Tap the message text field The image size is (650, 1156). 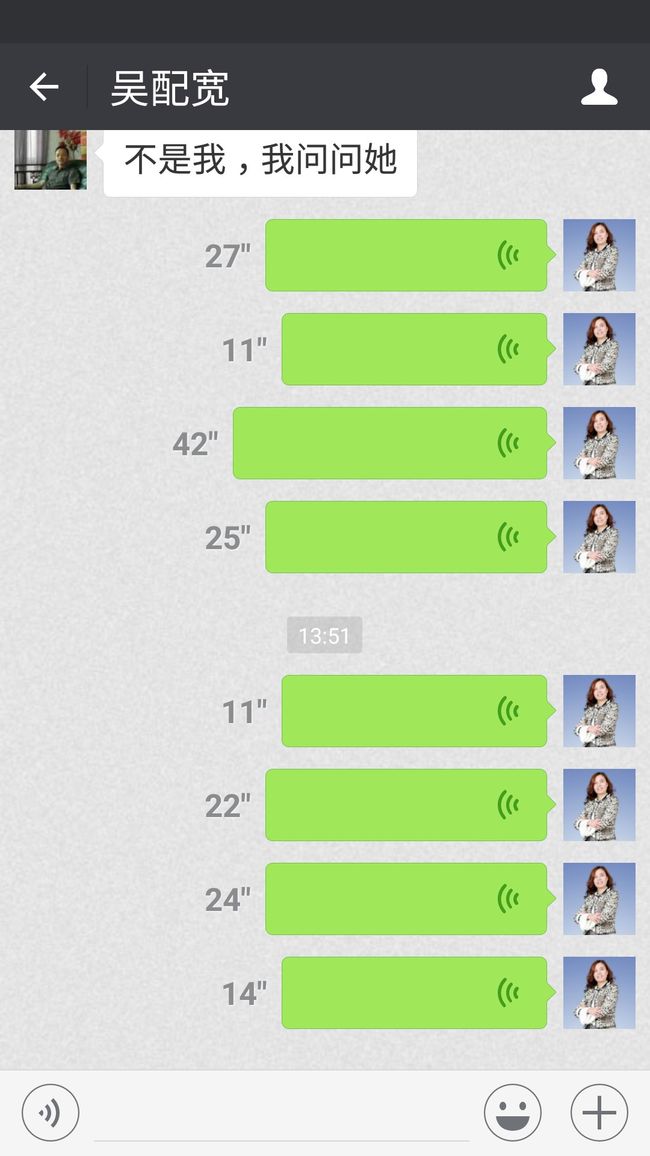tap(281, 1113)
